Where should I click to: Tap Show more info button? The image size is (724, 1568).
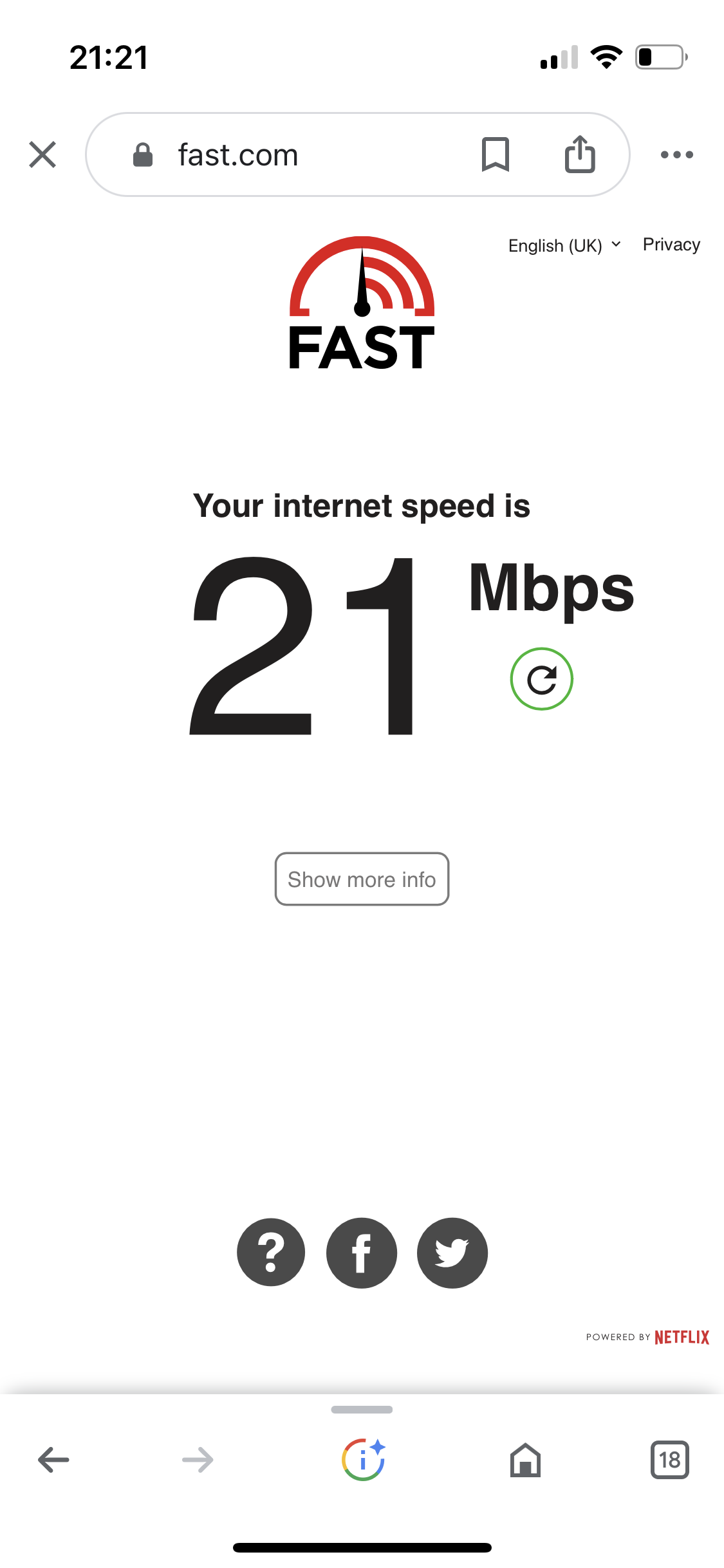point(362,879)
